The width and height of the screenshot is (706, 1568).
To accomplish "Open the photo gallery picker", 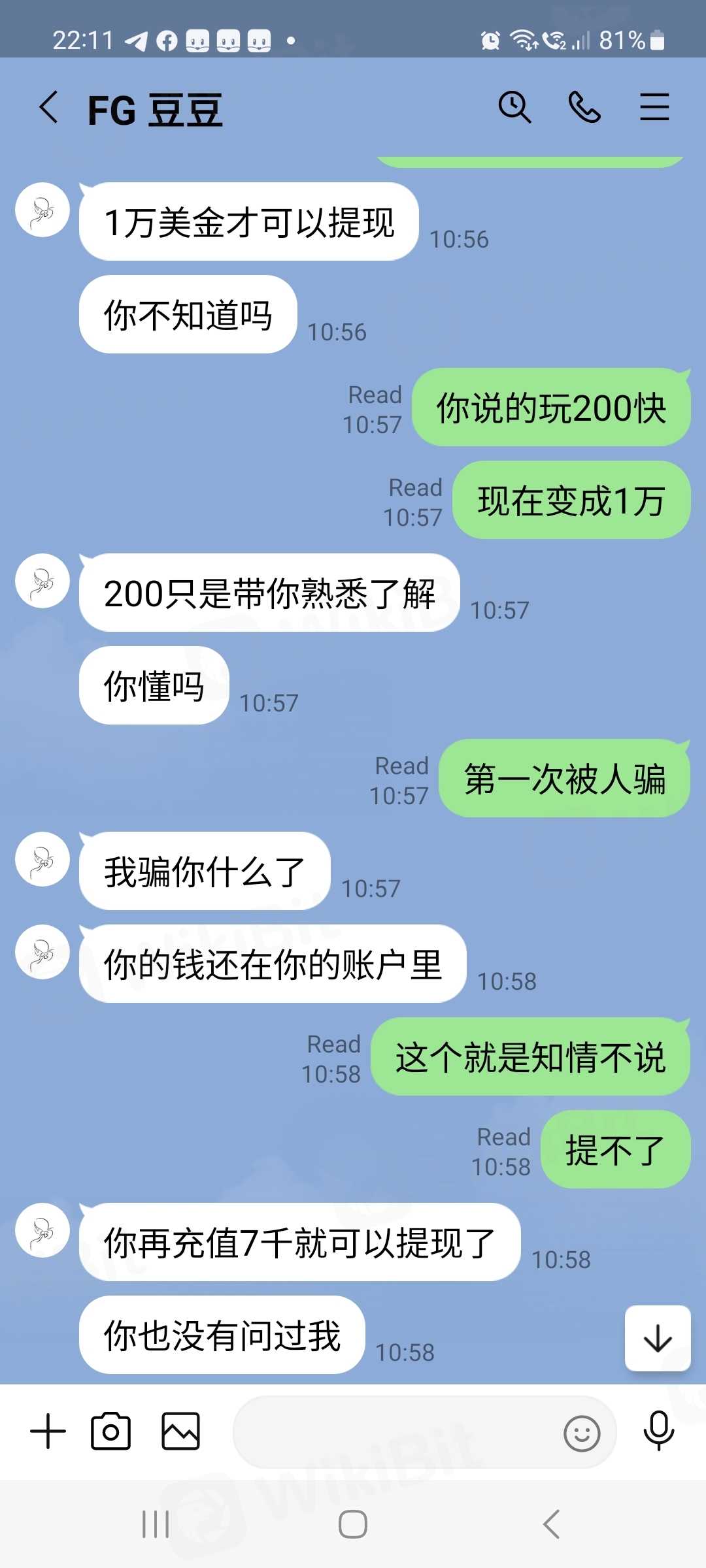I will [x=180, y=1431].
